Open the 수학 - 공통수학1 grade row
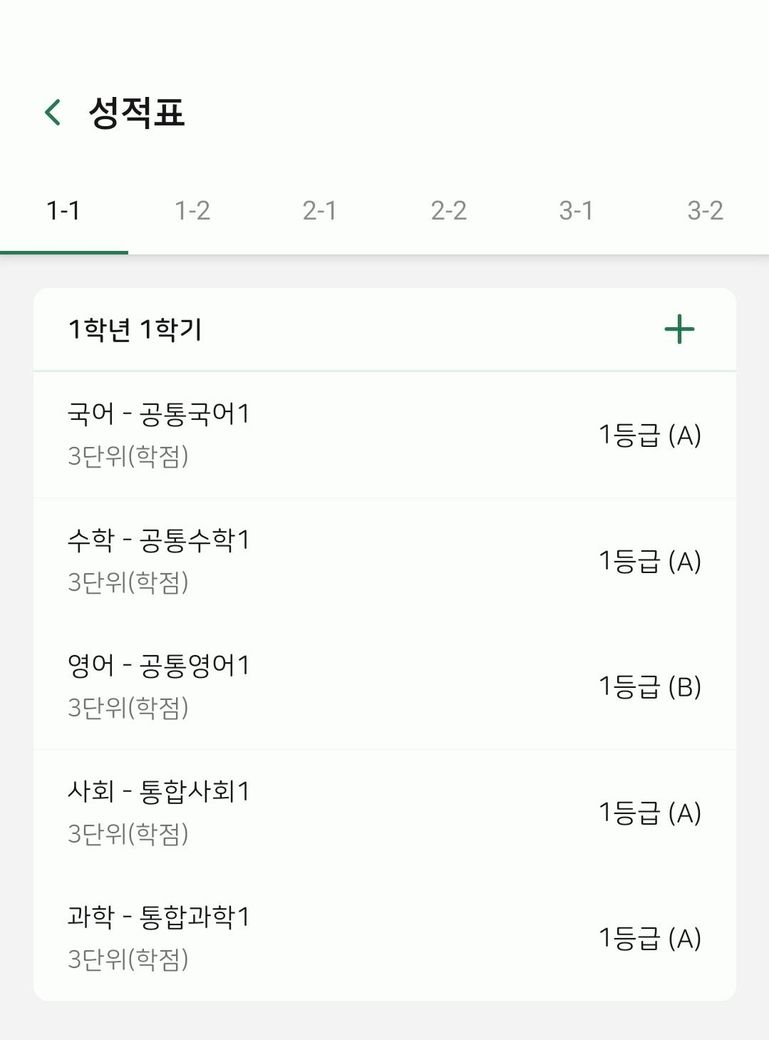The width and height of the screenshot is (769, 1040). [x=384, y=561]
